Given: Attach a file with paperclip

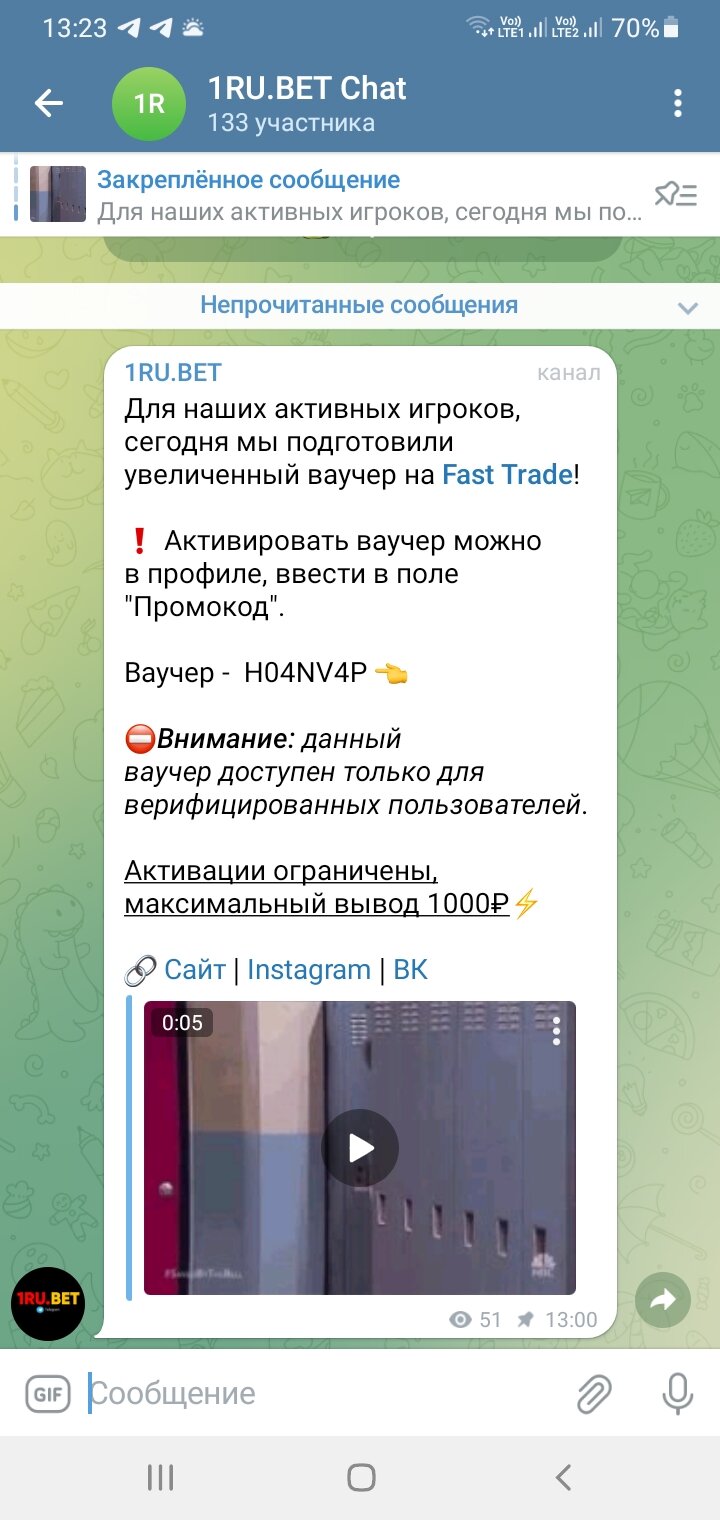Looking at the screenshot, I should pyautogui.click(x=594, y=1394).
